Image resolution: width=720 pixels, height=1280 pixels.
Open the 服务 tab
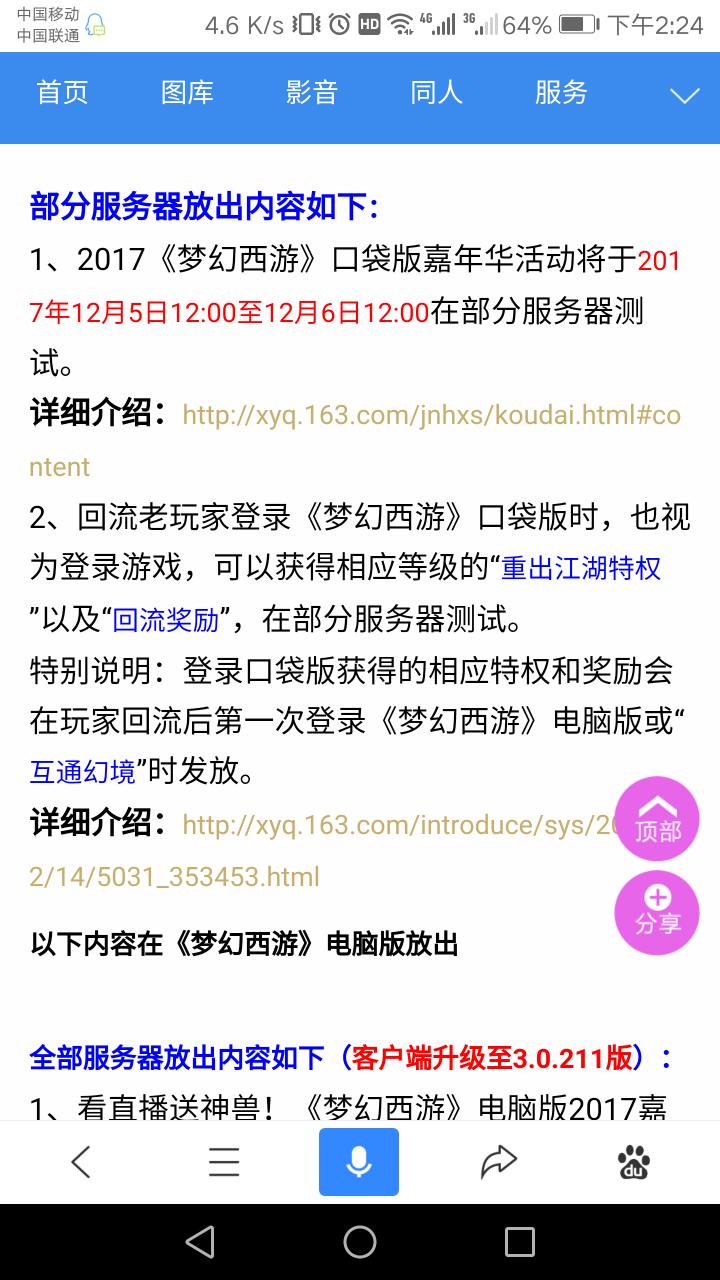coord(560,93)
